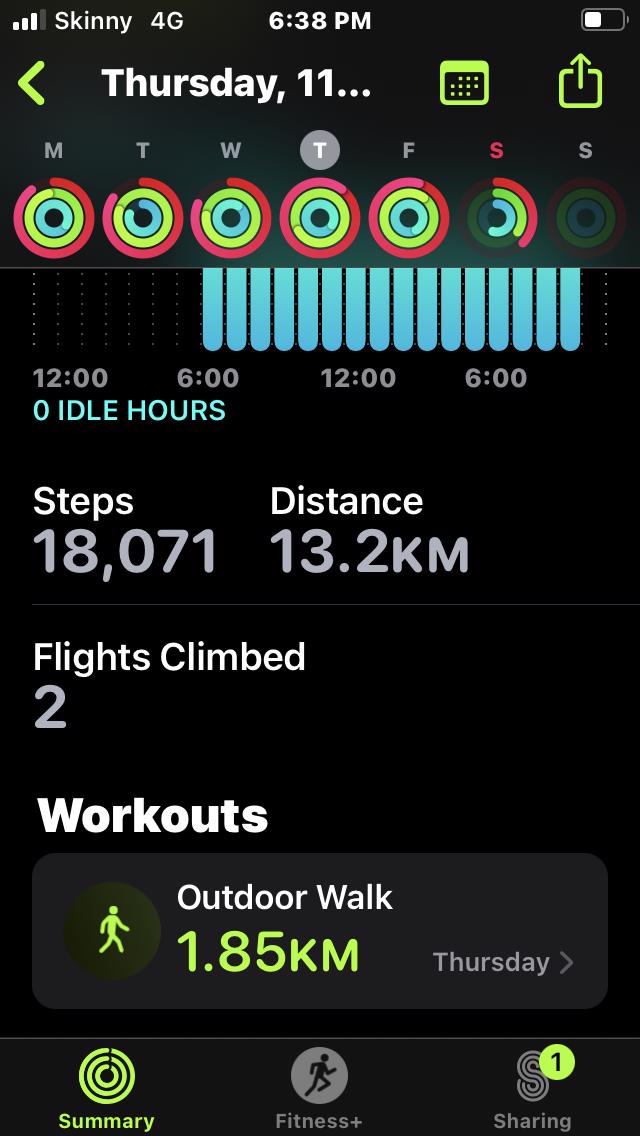Select Monday's activity rings

54,217
